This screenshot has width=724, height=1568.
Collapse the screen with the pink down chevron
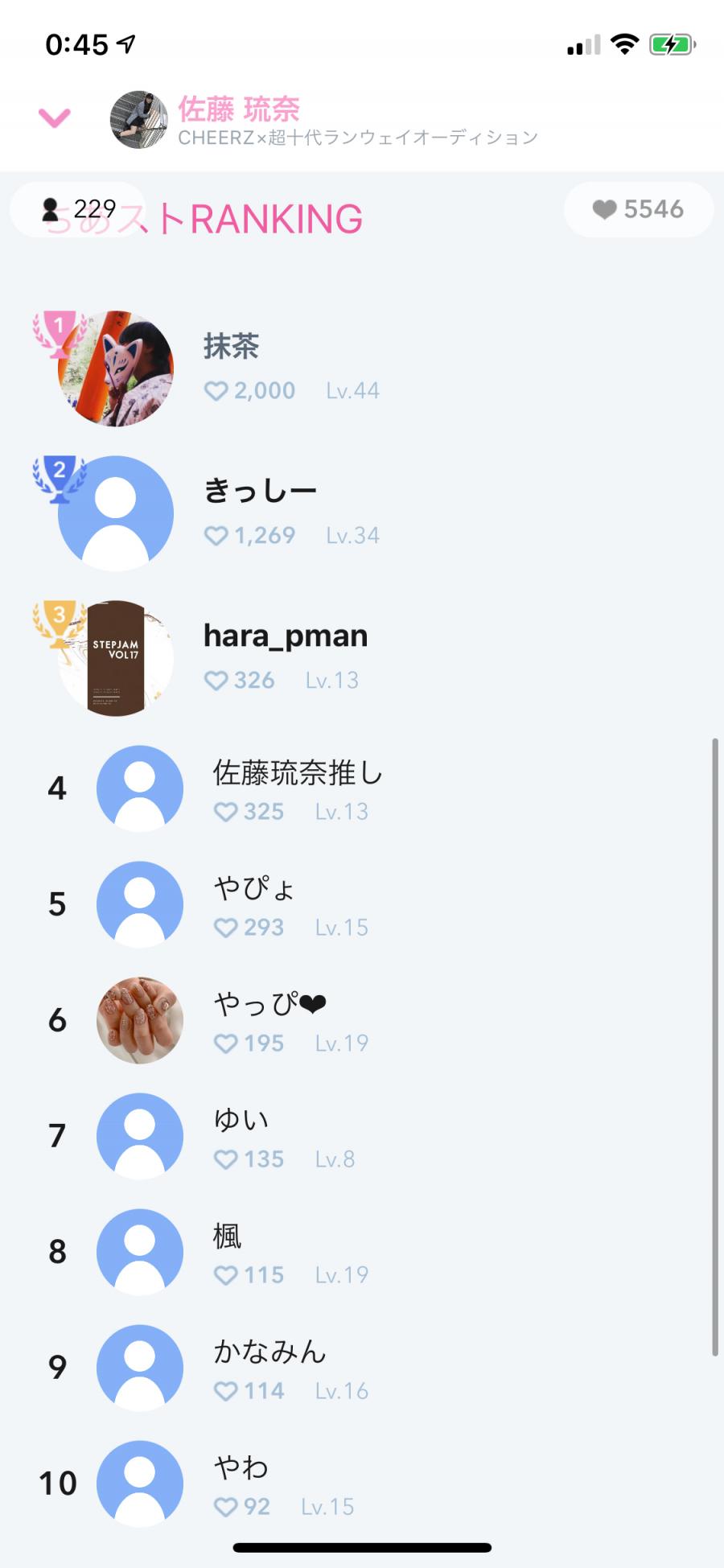pos(55,118)
